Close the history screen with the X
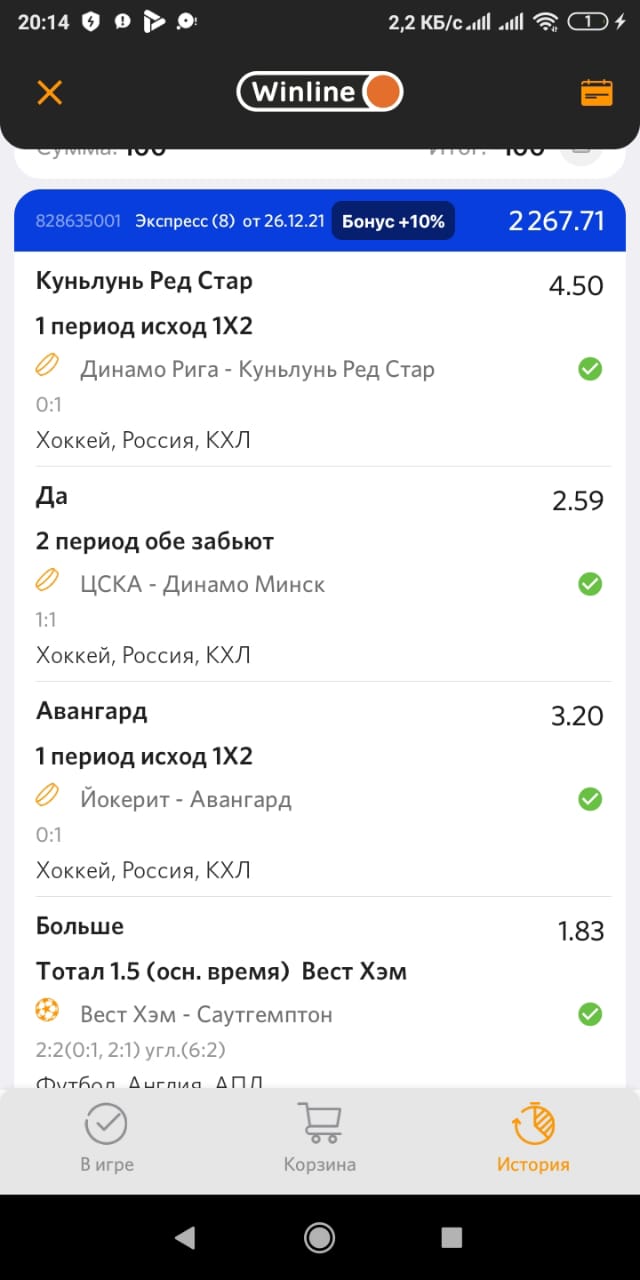 coord(49,93)
